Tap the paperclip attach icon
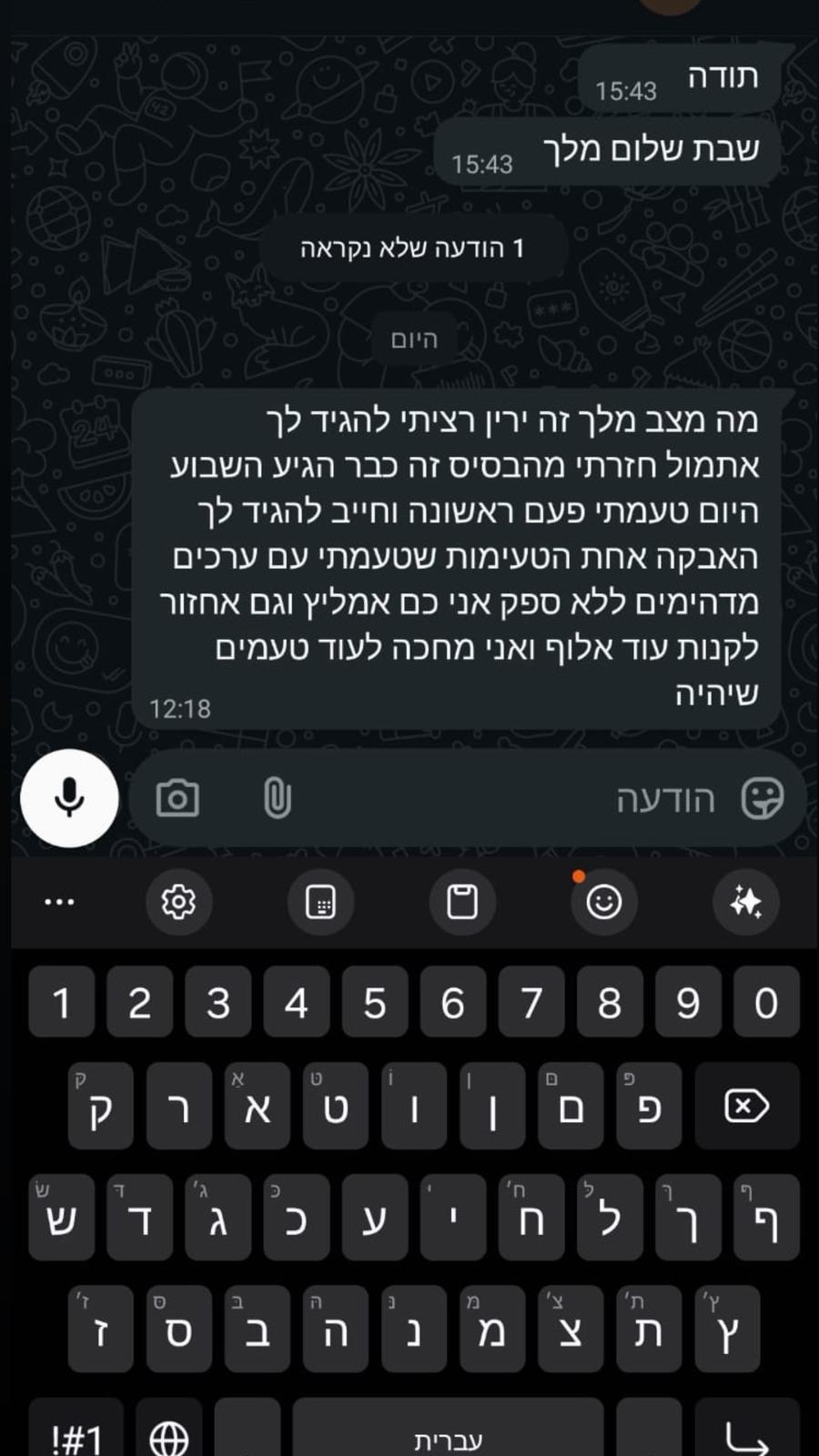The height and width of the screenshot is (1456, 819). pyautogui.click(x=277, y=799)
